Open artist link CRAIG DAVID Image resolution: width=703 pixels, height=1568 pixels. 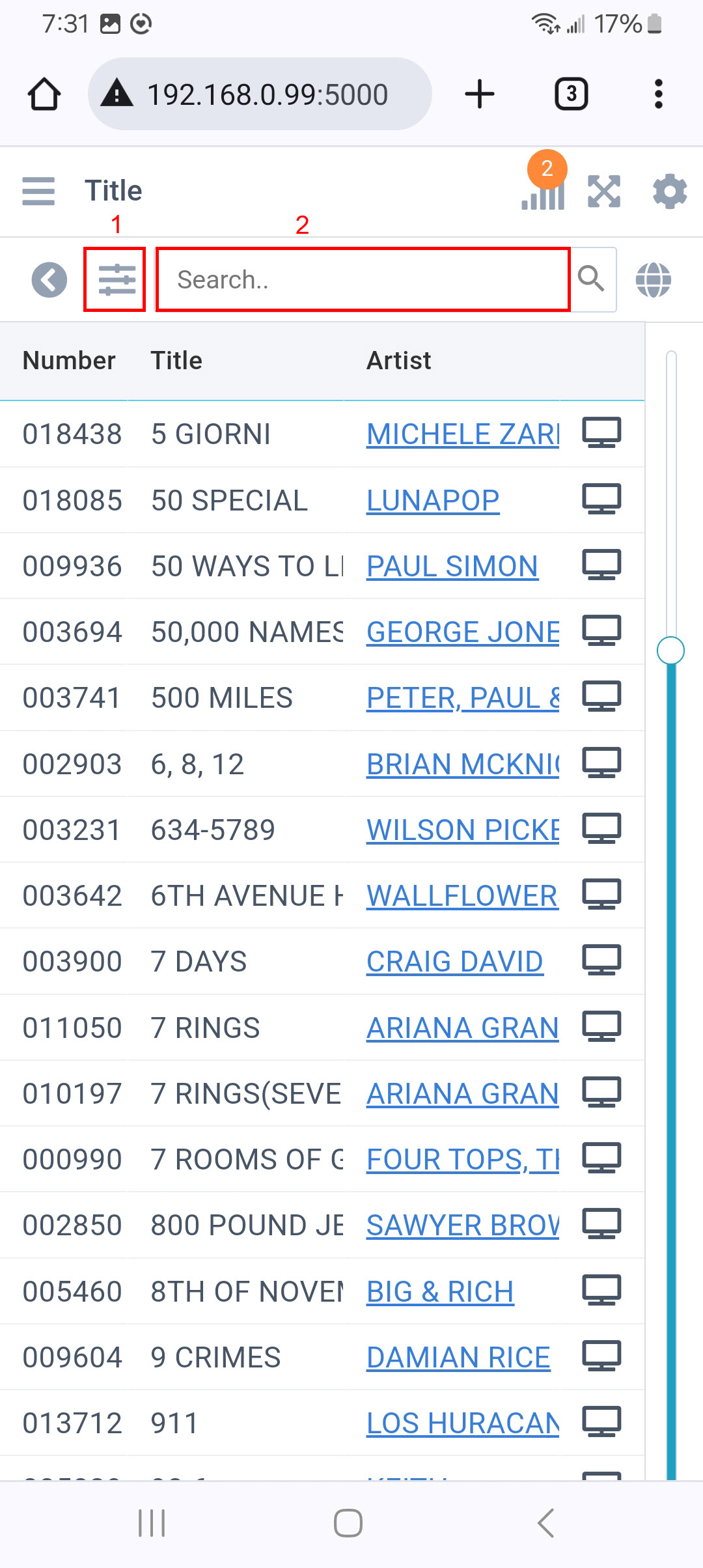[x=454, y=962]
